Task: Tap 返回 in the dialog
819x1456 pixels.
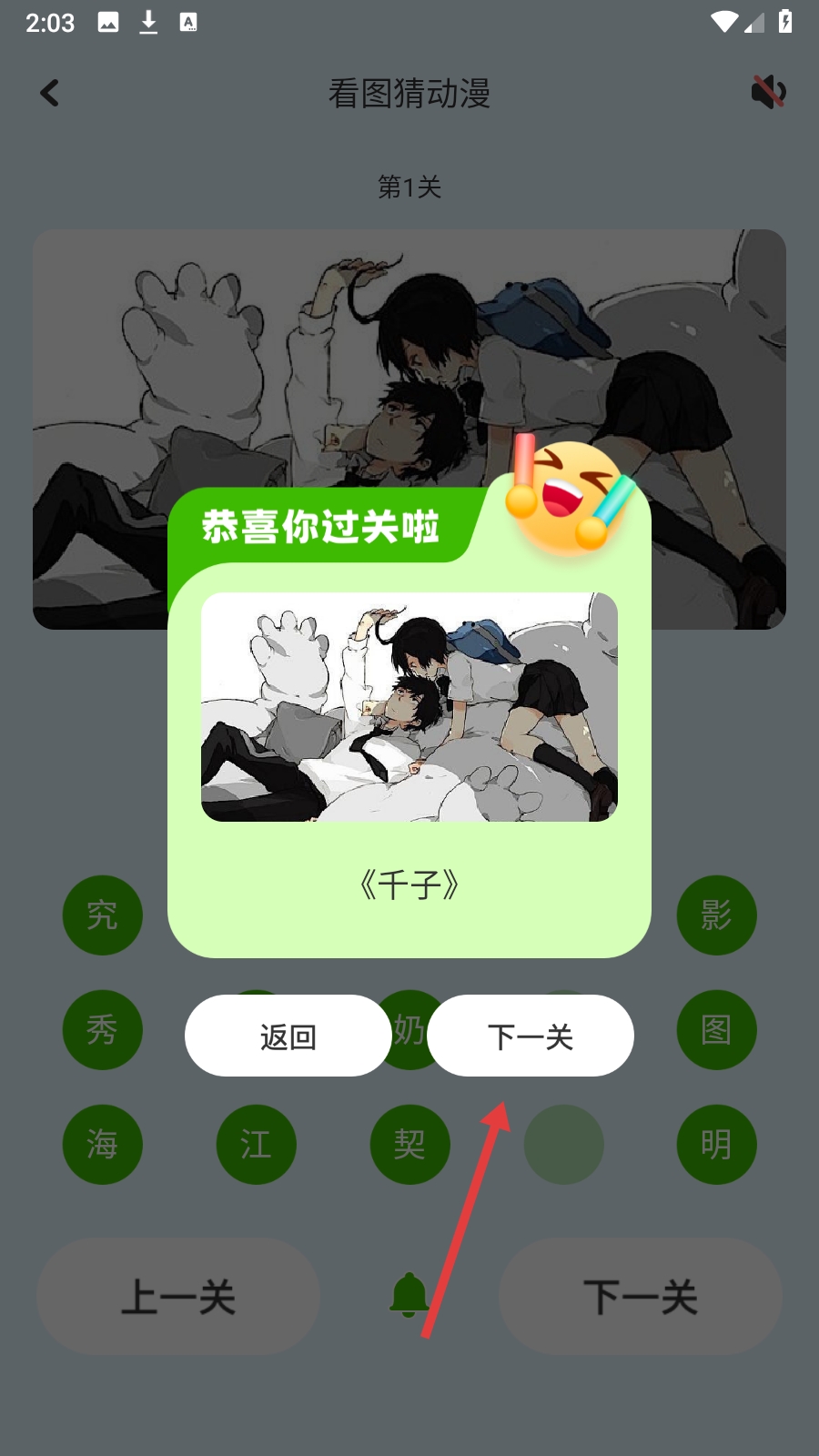Action: pos(288,1036)
